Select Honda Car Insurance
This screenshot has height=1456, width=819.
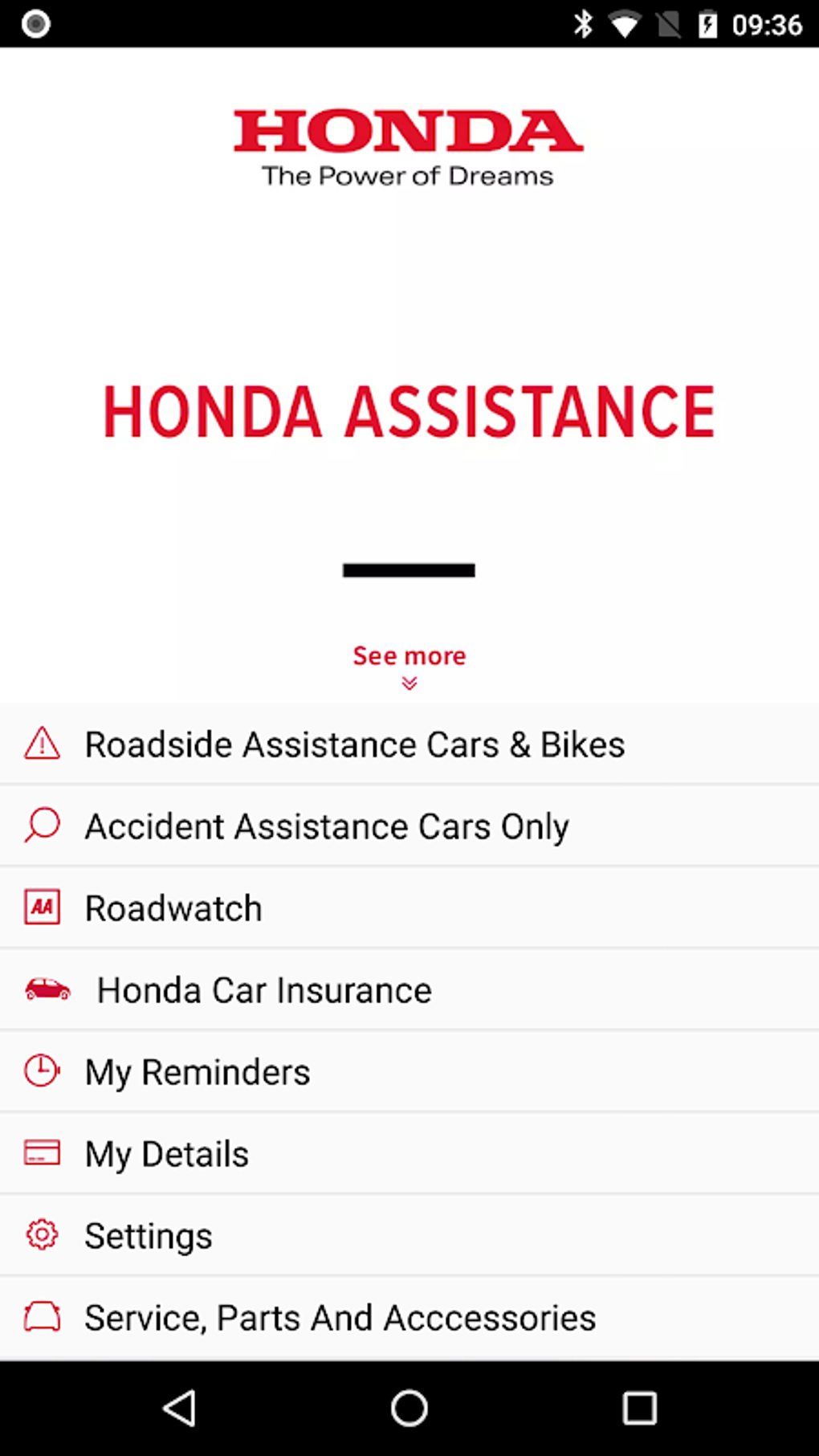409,989
